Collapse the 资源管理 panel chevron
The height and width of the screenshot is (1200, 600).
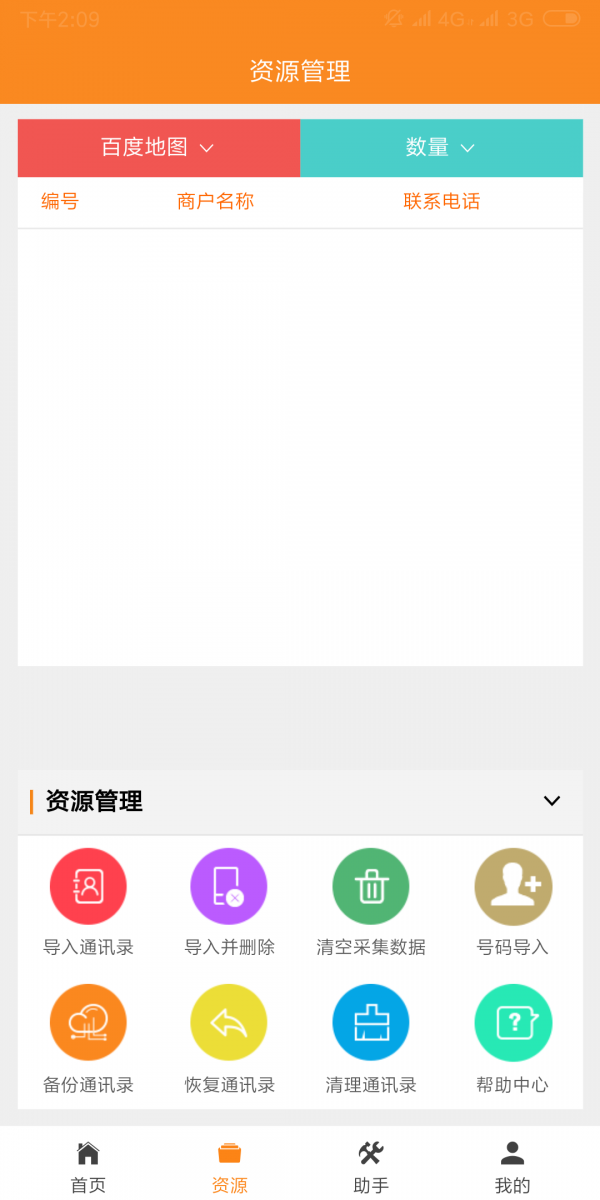tap(551, 801)
